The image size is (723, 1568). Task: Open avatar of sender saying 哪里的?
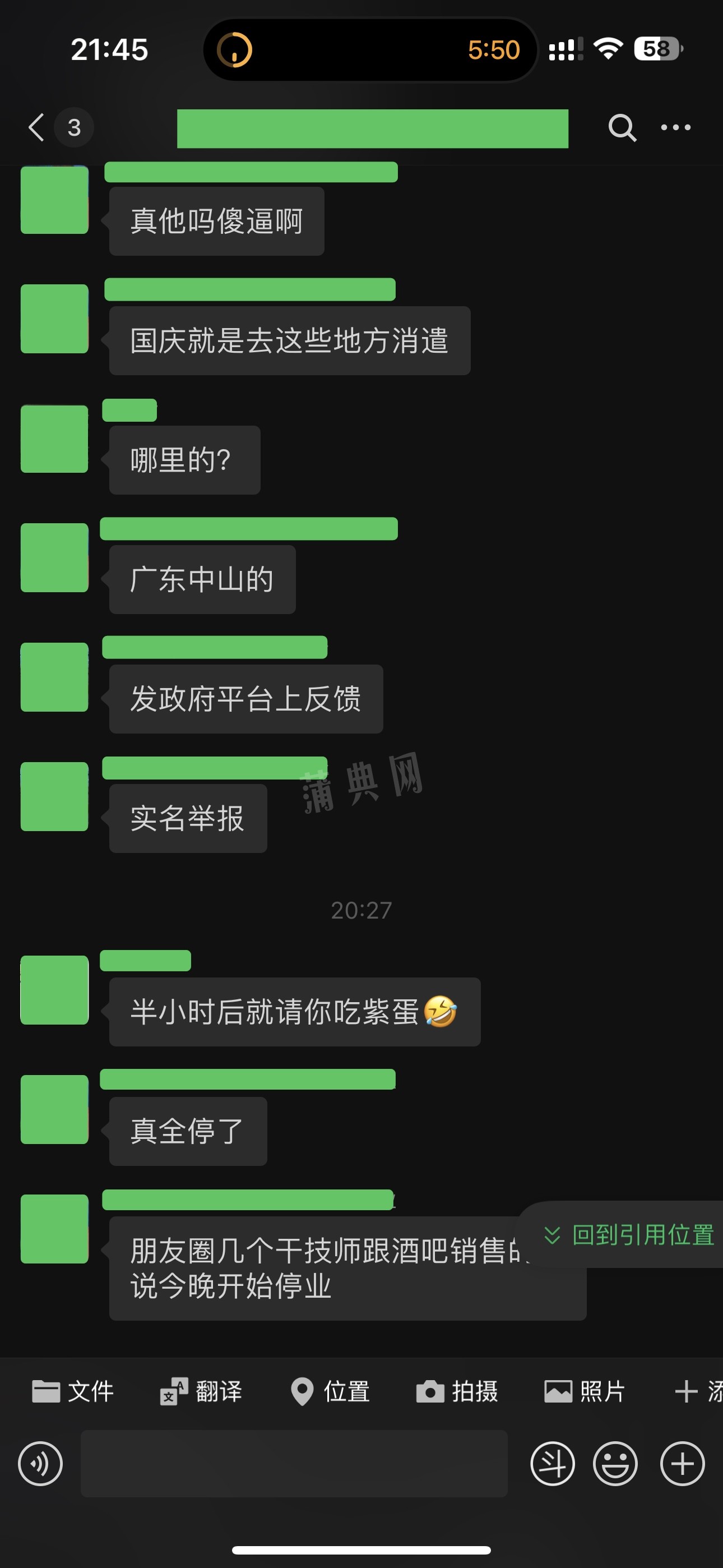click(x=55, y=439)
